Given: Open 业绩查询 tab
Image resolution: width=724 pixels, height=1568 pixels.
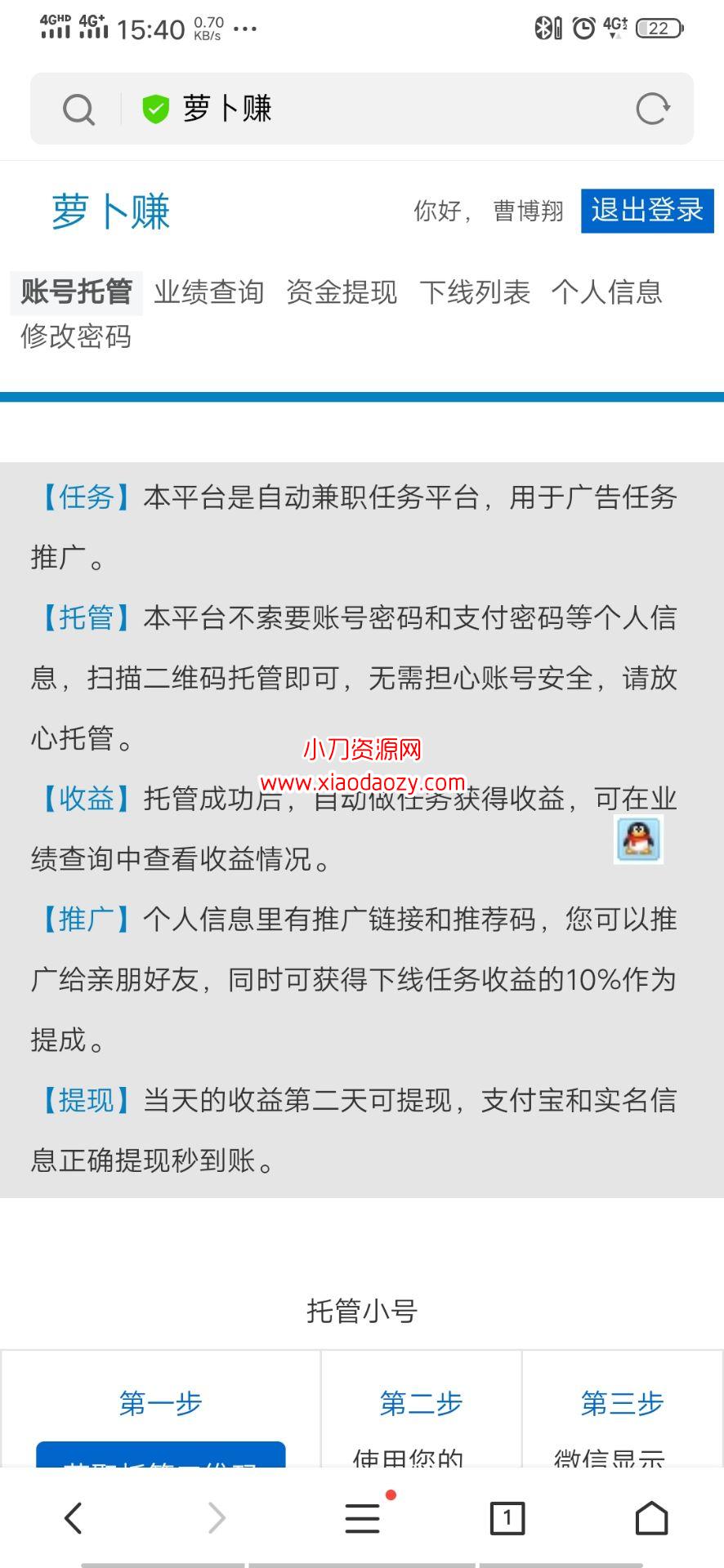Looking at the screenshot, I should point(209,292).
